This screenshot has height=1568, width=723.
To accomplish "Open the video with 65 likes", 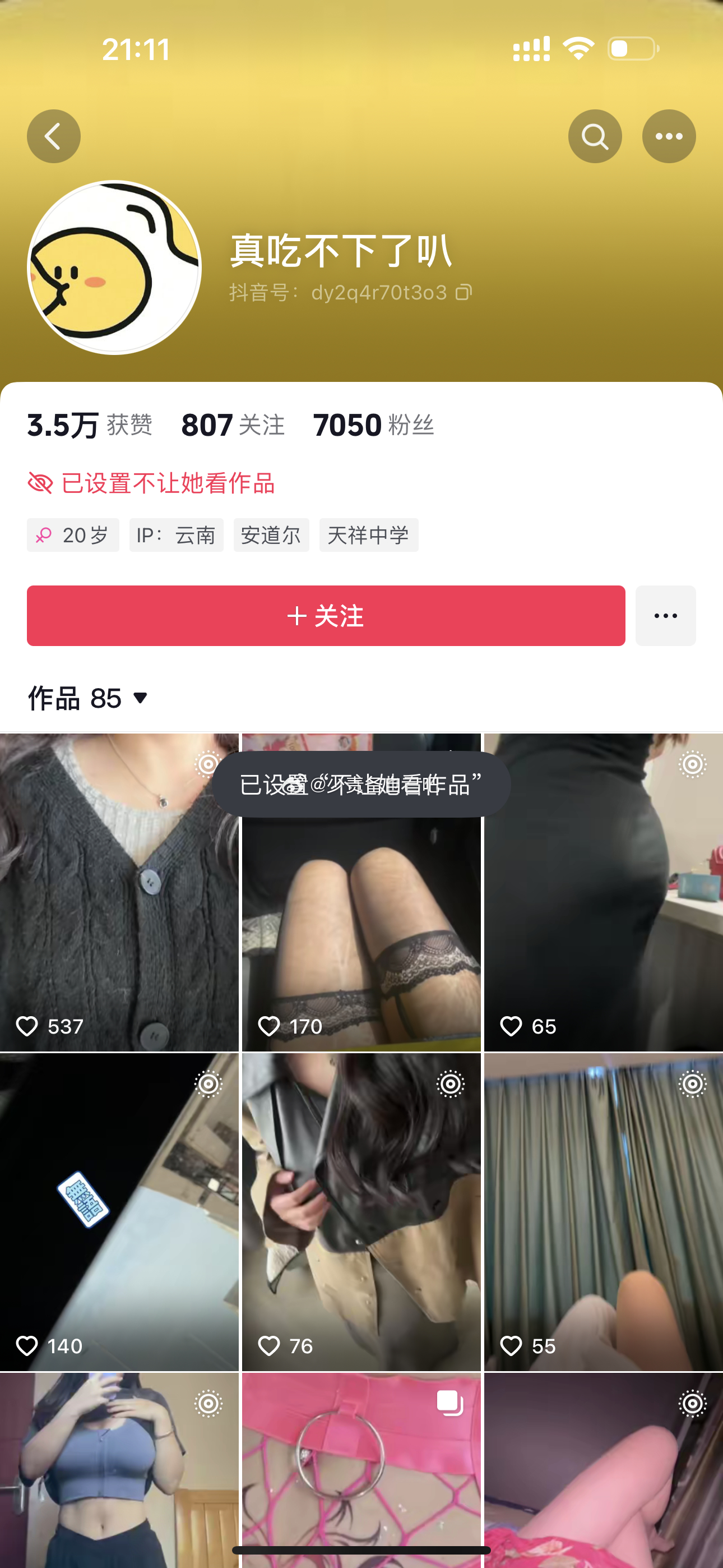I will pyautogui.click(x=603, y=892).
